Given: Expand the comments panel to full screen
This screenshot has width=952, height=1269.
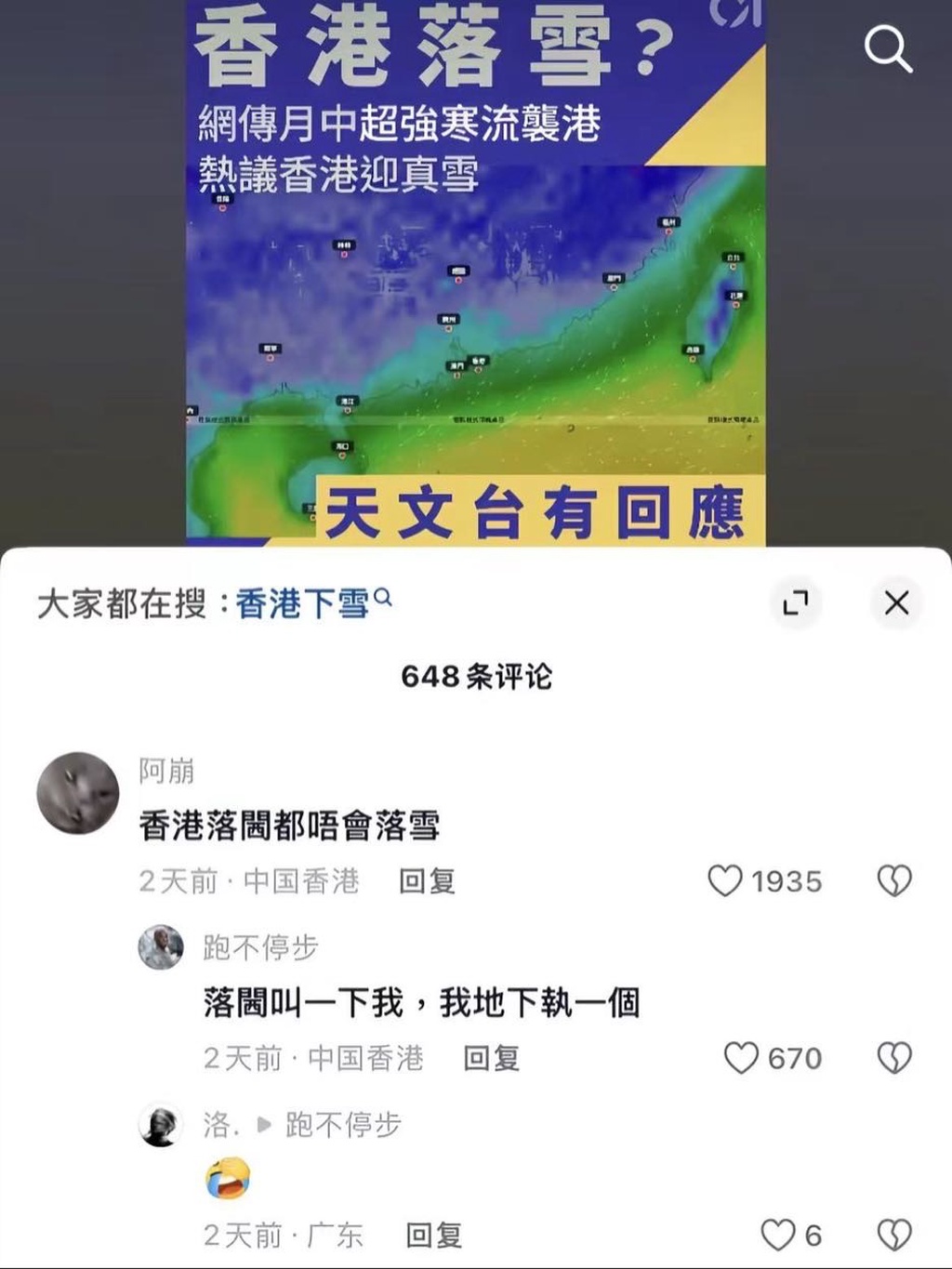Looking at the screenshot, I should [796, 602].
